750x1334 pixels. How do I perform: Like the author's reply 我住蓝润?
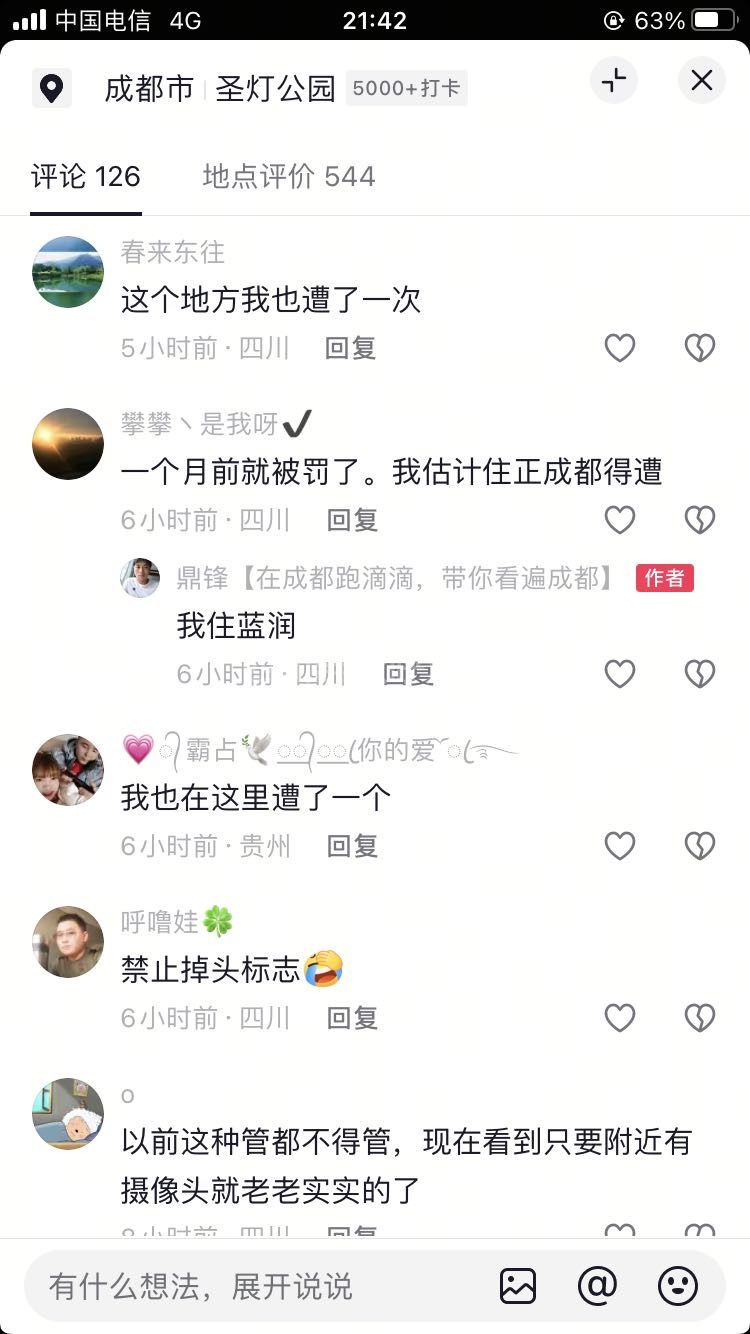[x=620, y=674]
